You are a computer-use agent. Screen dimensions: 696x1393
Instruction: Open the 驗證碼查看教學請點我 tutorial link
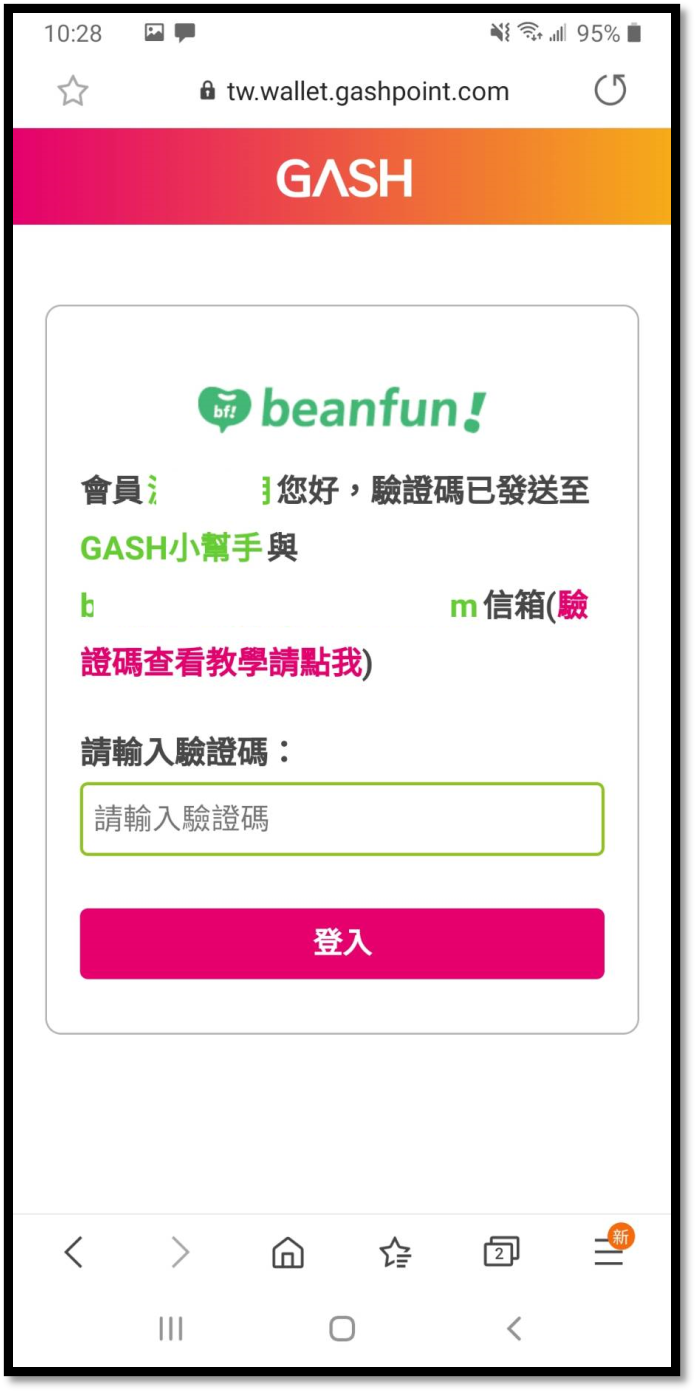(222, 662)
